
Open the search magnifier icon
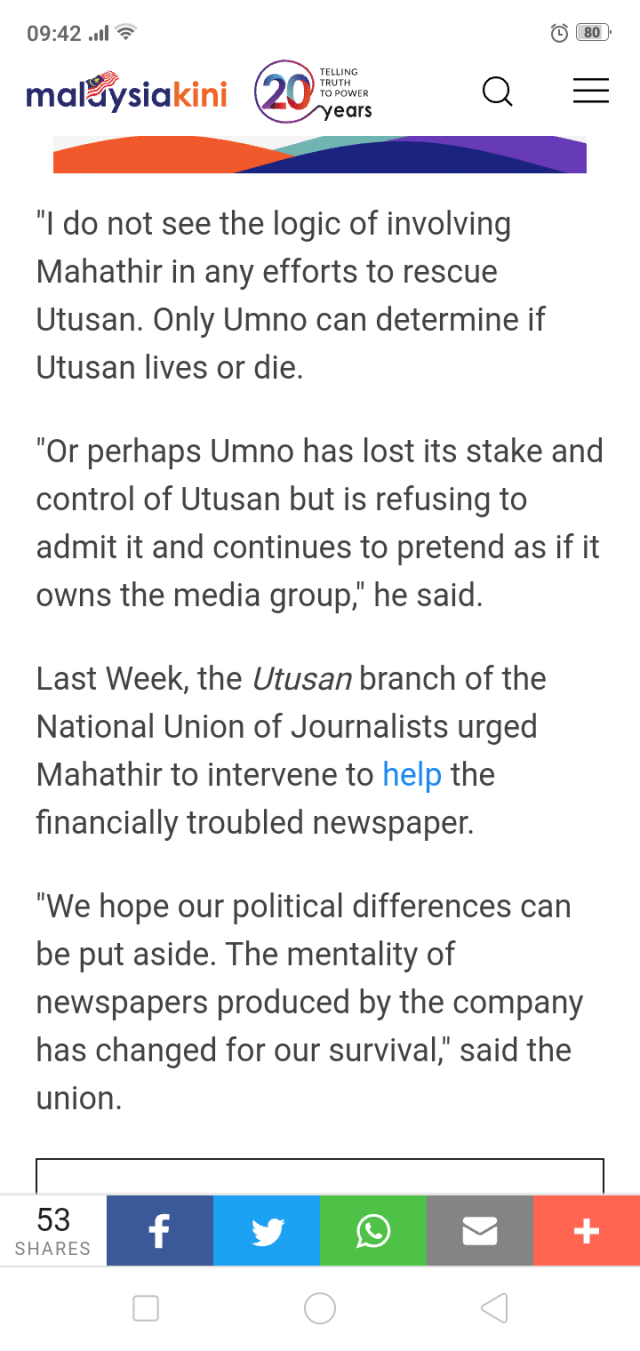coord(497,92)
